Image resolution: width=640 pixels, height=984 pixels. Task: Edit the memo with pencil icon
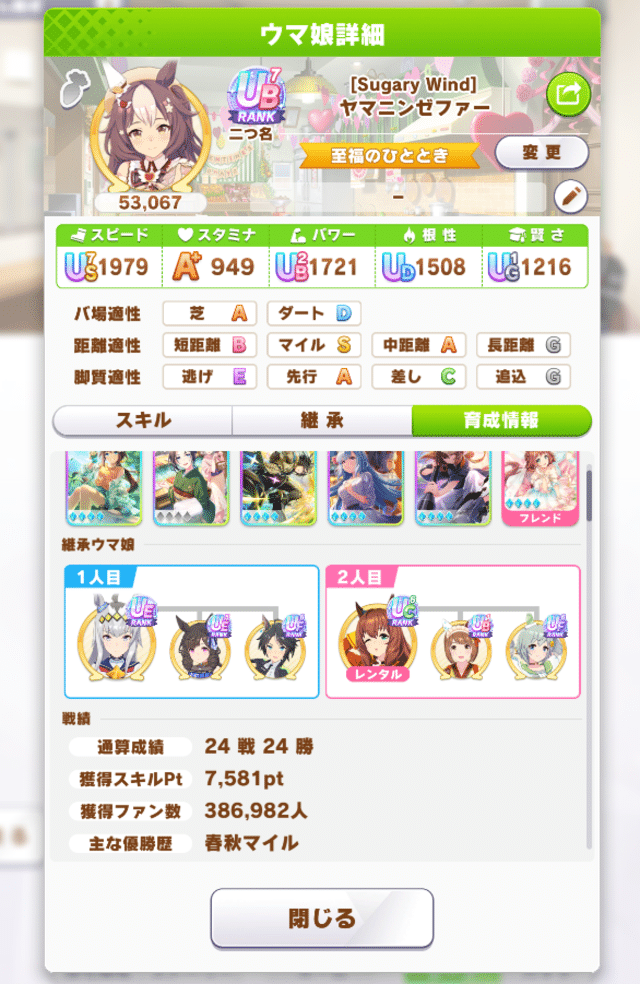pos(570,196)
